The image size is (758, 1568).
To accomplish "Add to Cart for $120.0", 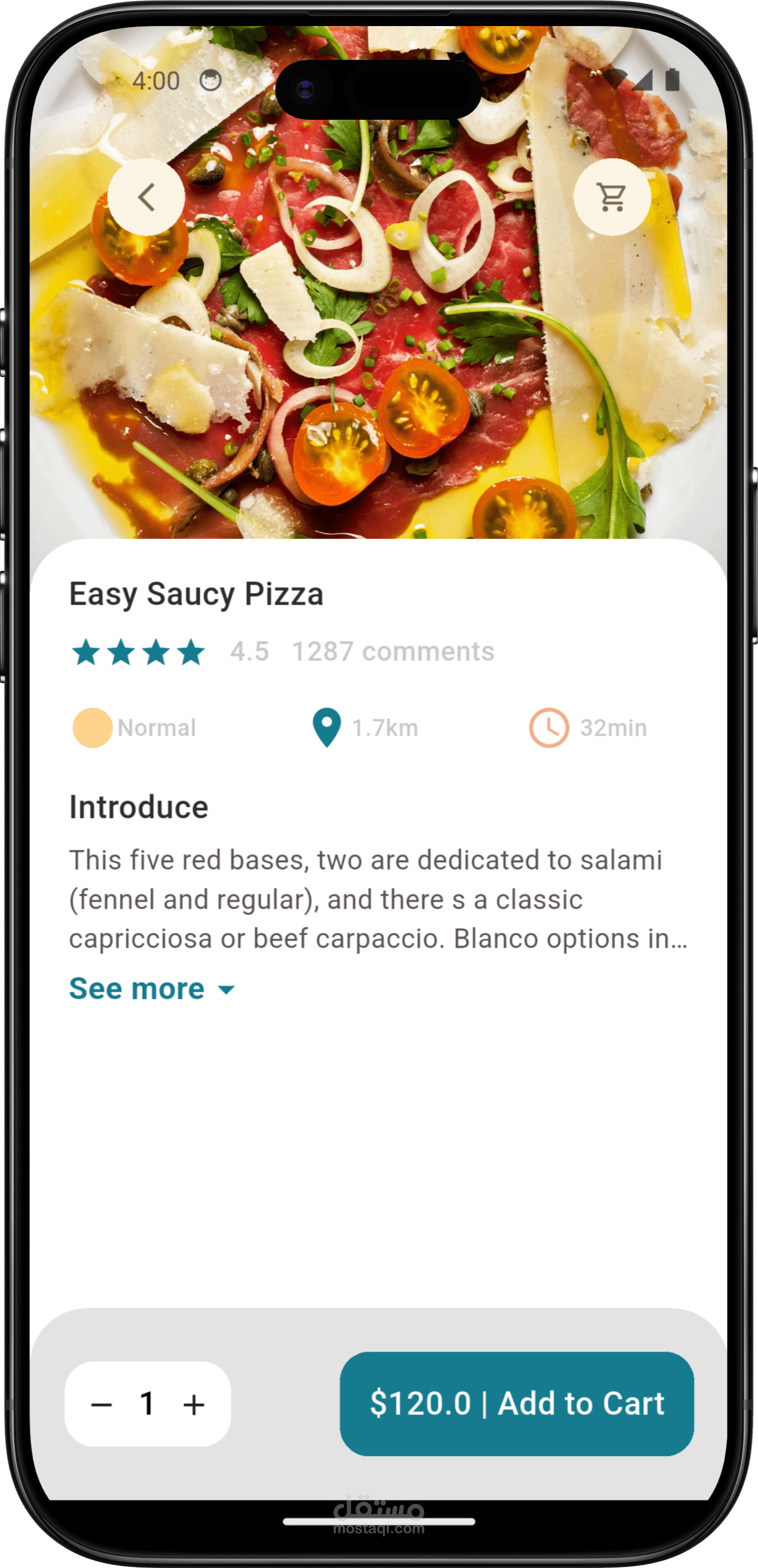I will pyautogui.click(x=516, y=1404).
